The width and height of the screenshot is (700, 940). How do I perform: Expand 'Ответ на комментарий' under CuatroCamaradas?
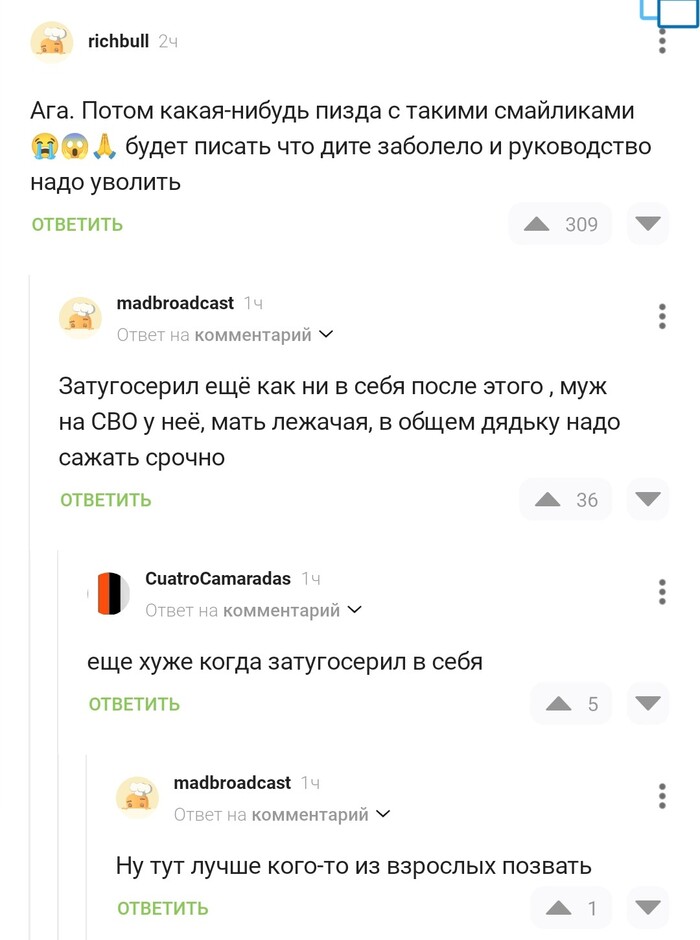point(353,609)
